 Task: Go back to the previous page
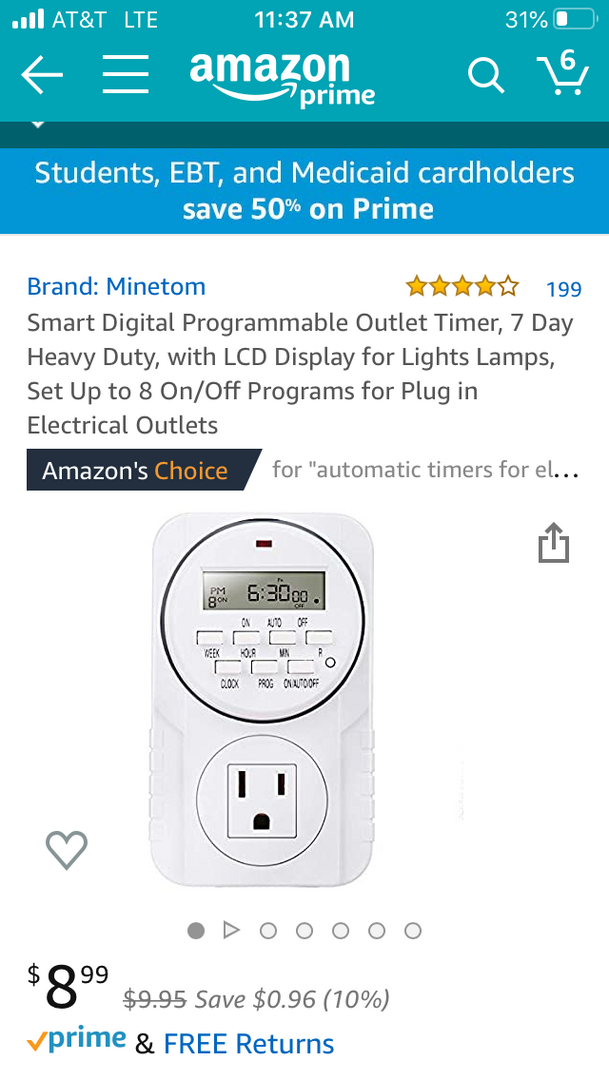click(42, 75)
